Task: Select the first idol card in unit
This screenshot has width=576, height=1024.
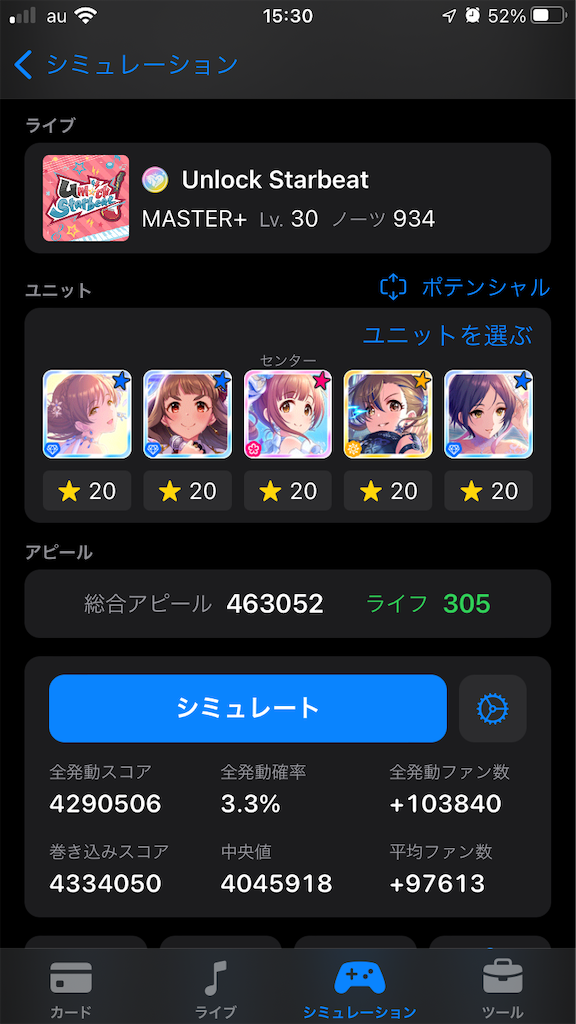Action: tap(87, 414)
